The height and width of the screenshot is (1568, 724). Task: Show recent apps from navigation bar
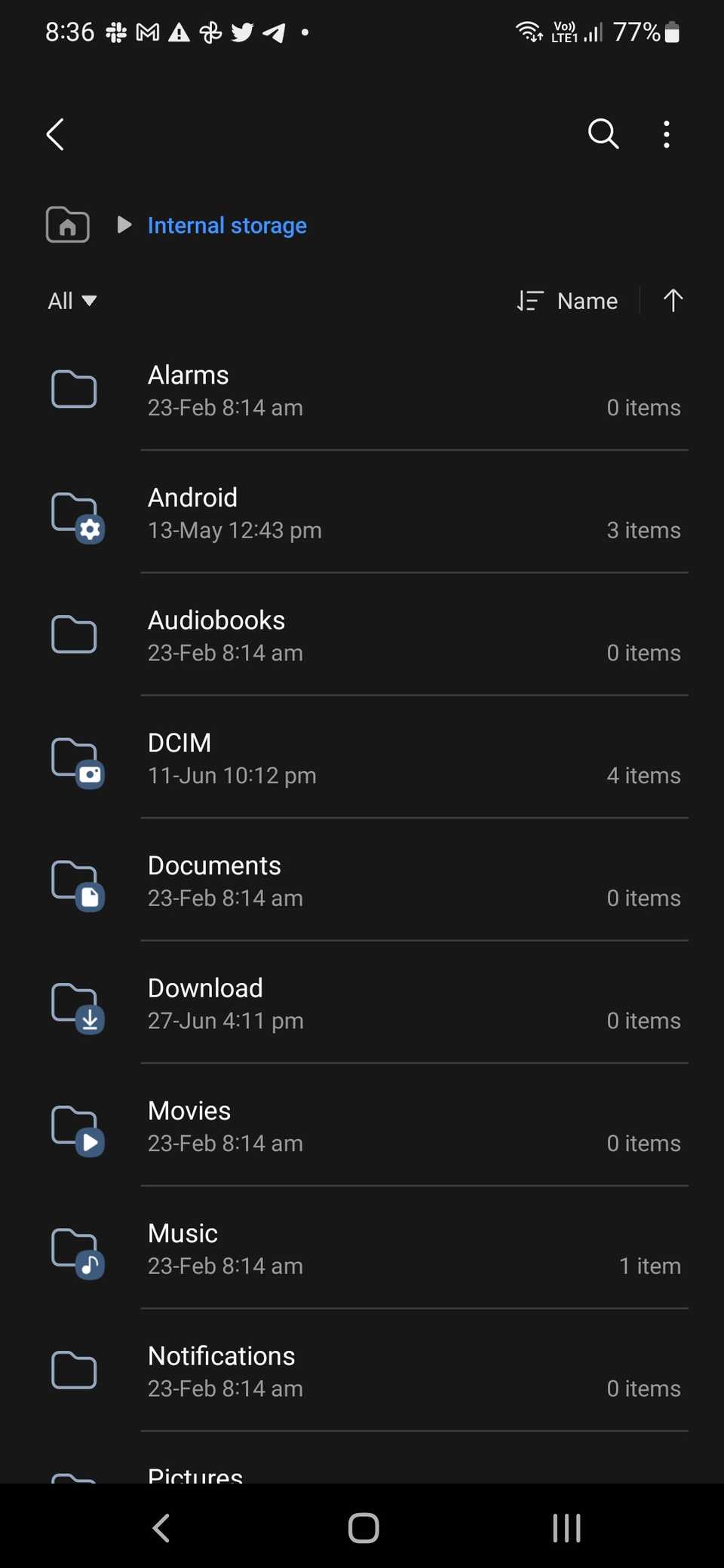pos(566,1528)
